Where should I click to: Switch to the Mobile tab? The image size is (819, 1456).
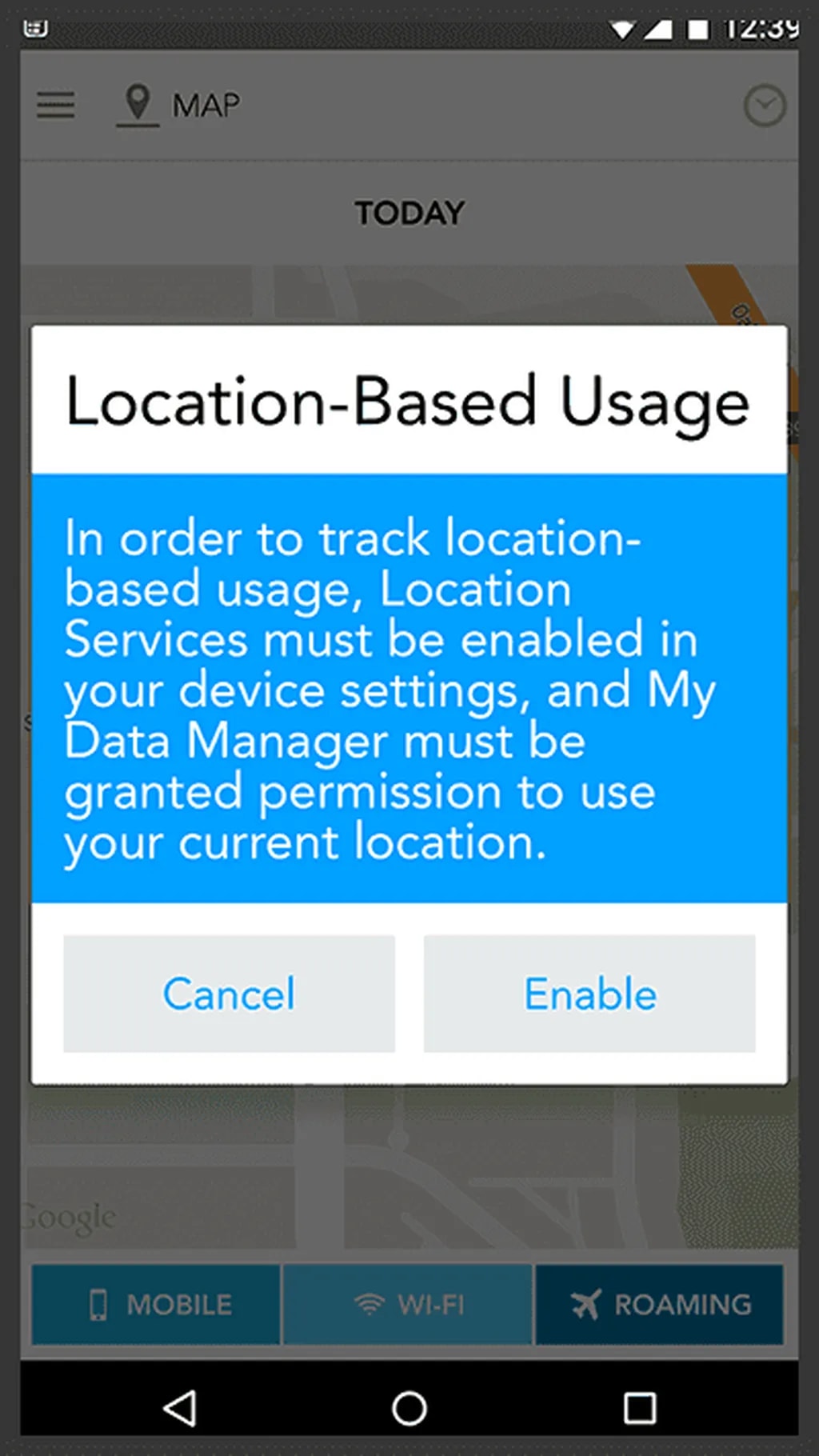point(157,1305)
